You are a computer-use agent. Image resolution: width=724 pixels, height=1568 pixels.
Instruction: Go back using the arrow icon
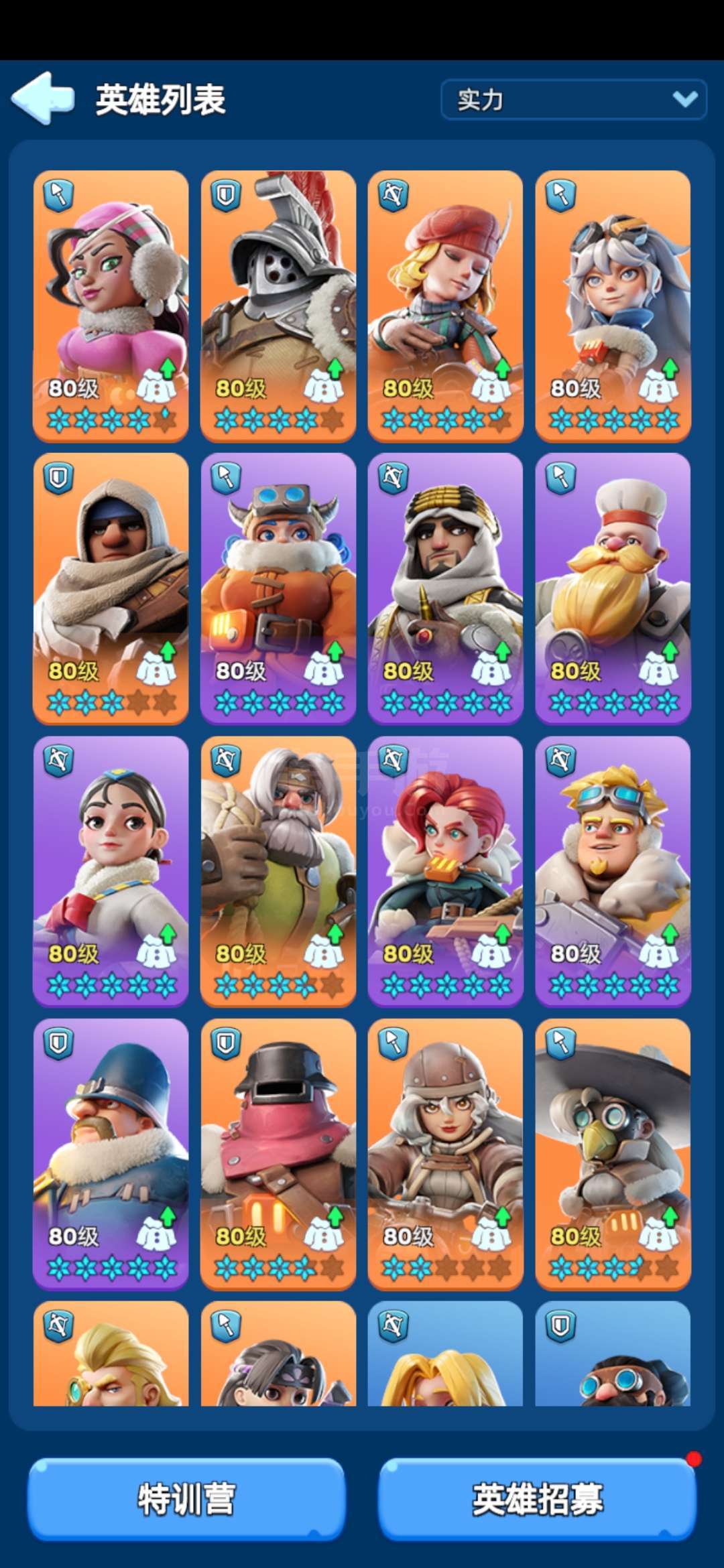click(x=42, y=99)
